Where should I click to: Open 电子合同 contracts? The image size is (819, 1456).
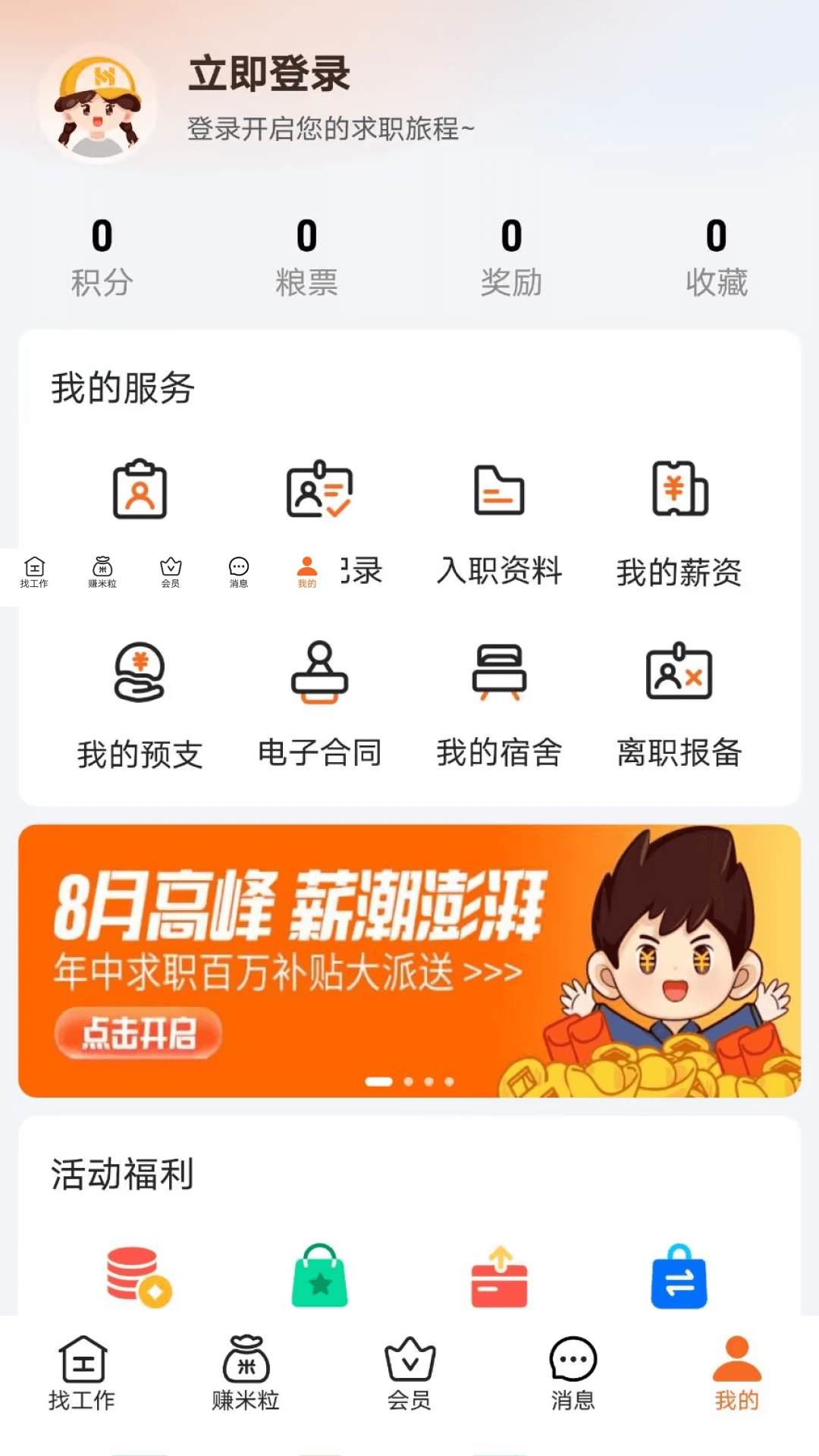[x=319, y=705]
